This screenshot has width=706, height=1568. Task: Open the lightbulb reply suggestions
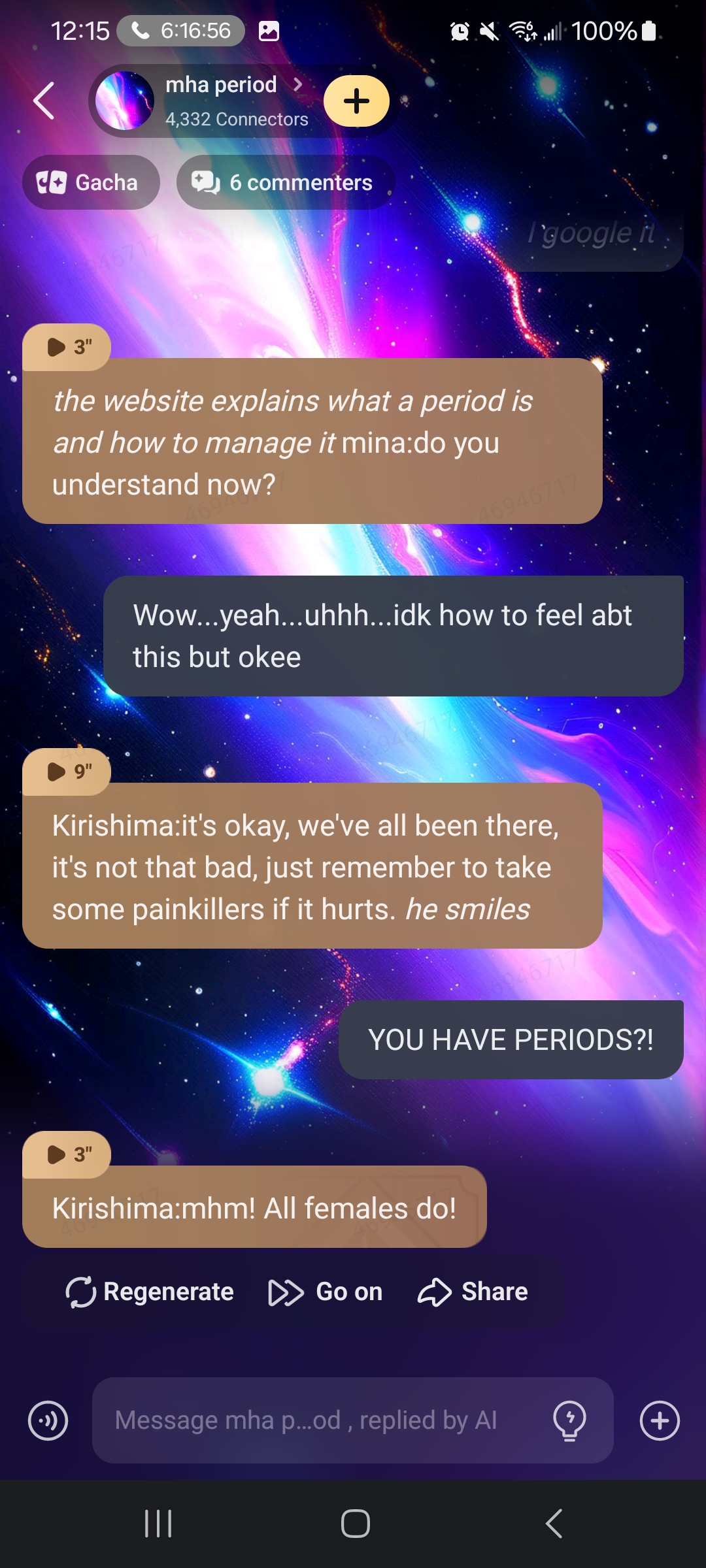569,1420
